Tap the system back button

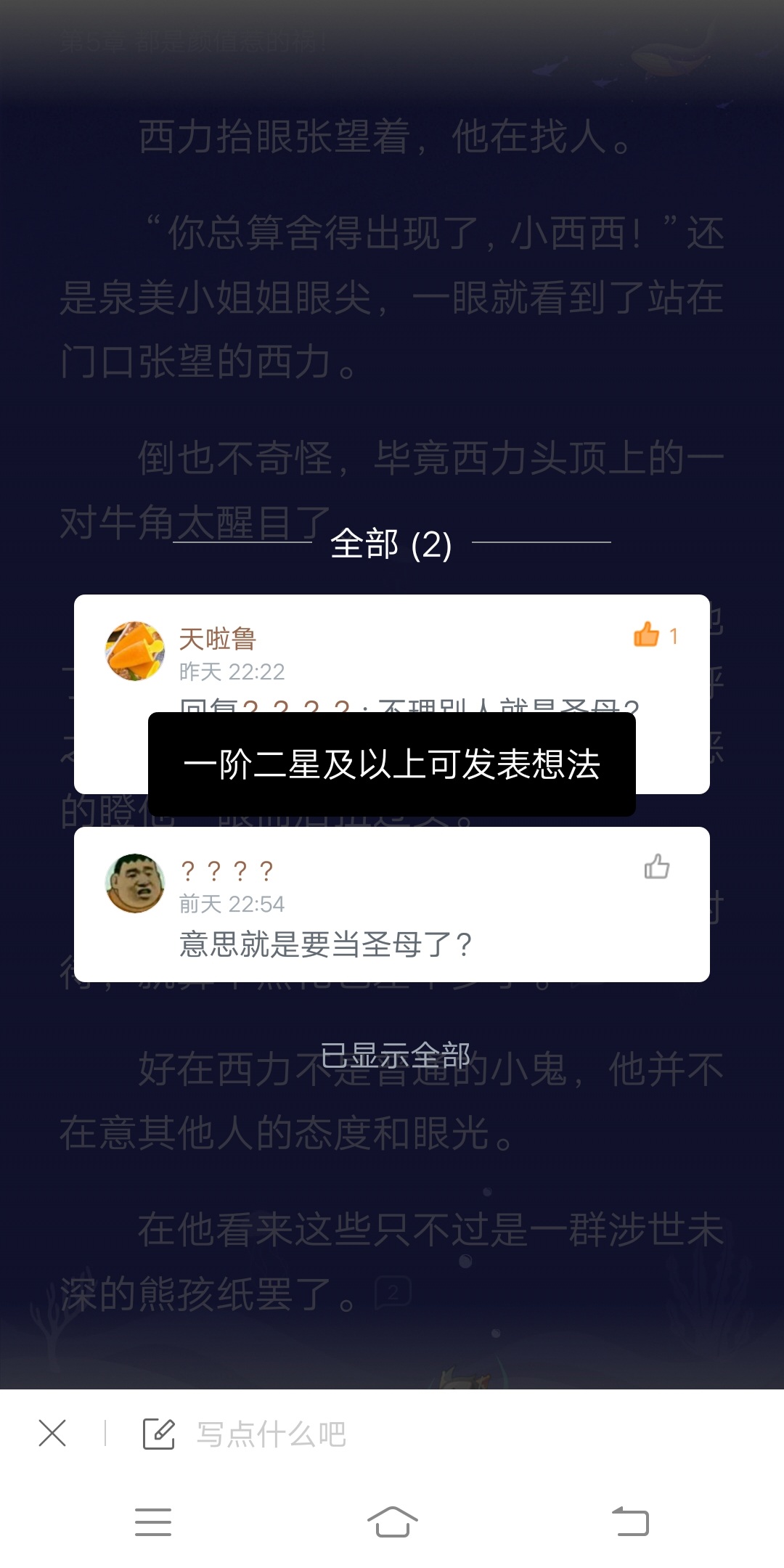(x=629, y=1522)
